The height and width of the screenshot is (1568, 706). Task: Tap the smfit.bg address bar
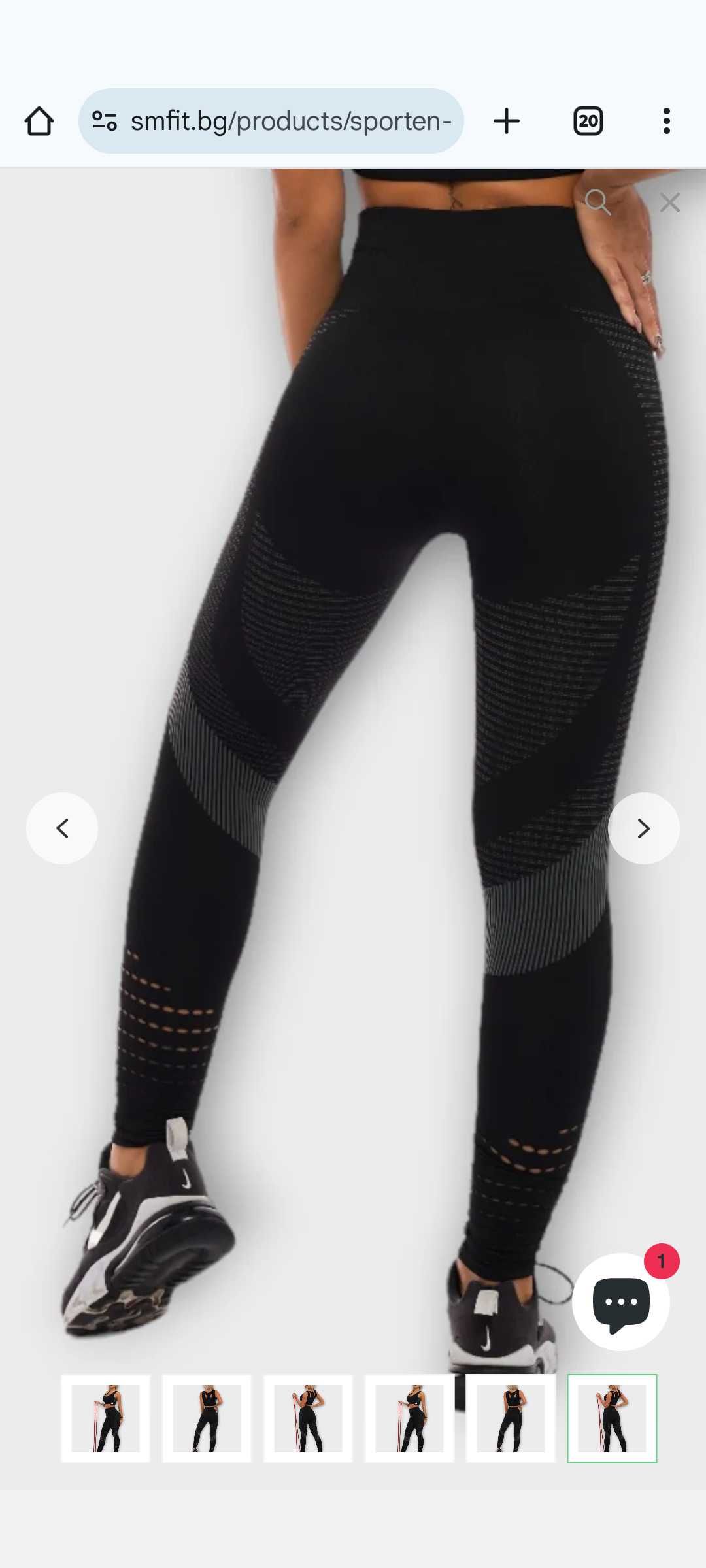(x=291, y=122)
